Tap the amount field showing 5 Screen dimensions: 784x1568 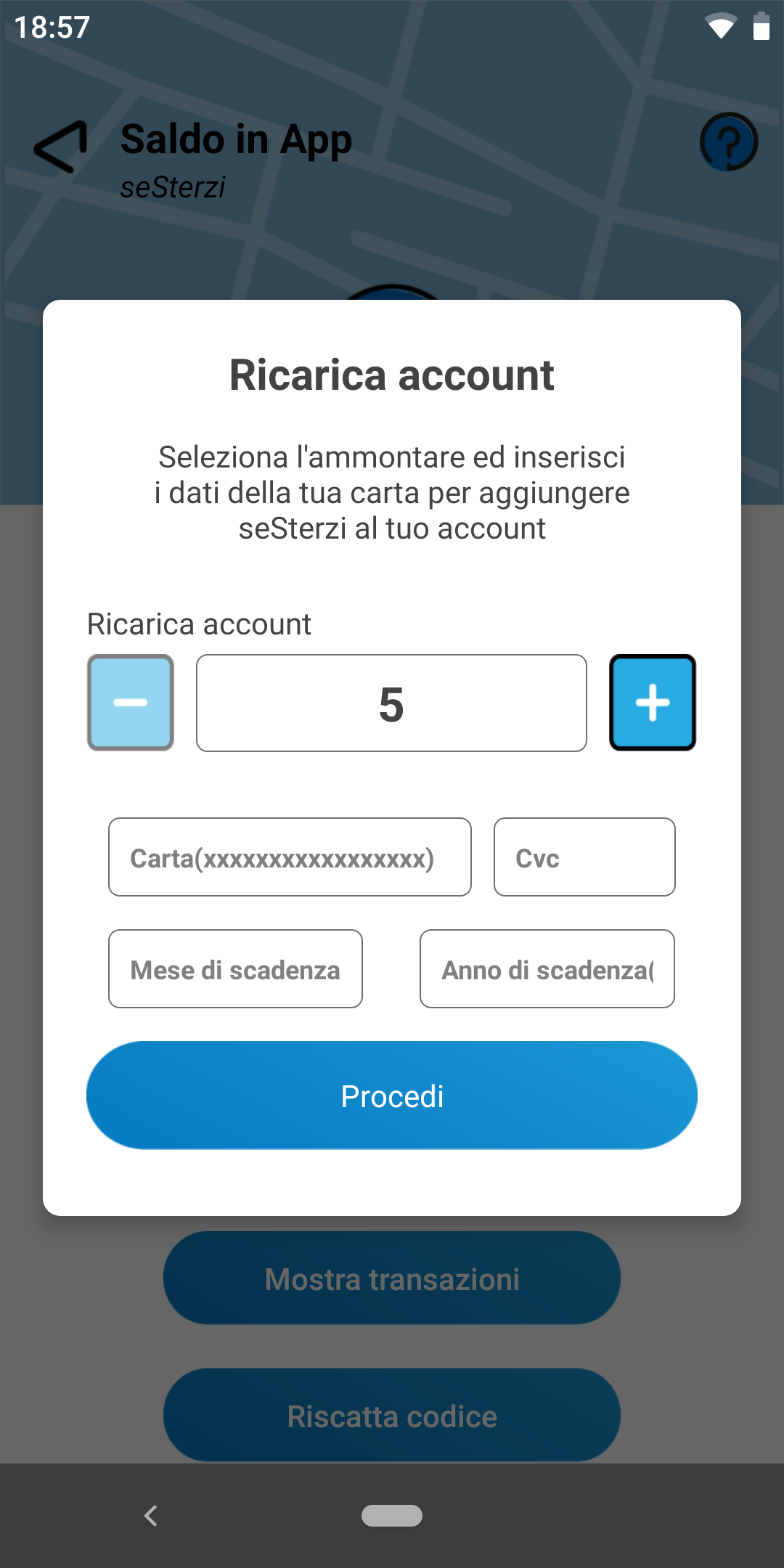391,703
